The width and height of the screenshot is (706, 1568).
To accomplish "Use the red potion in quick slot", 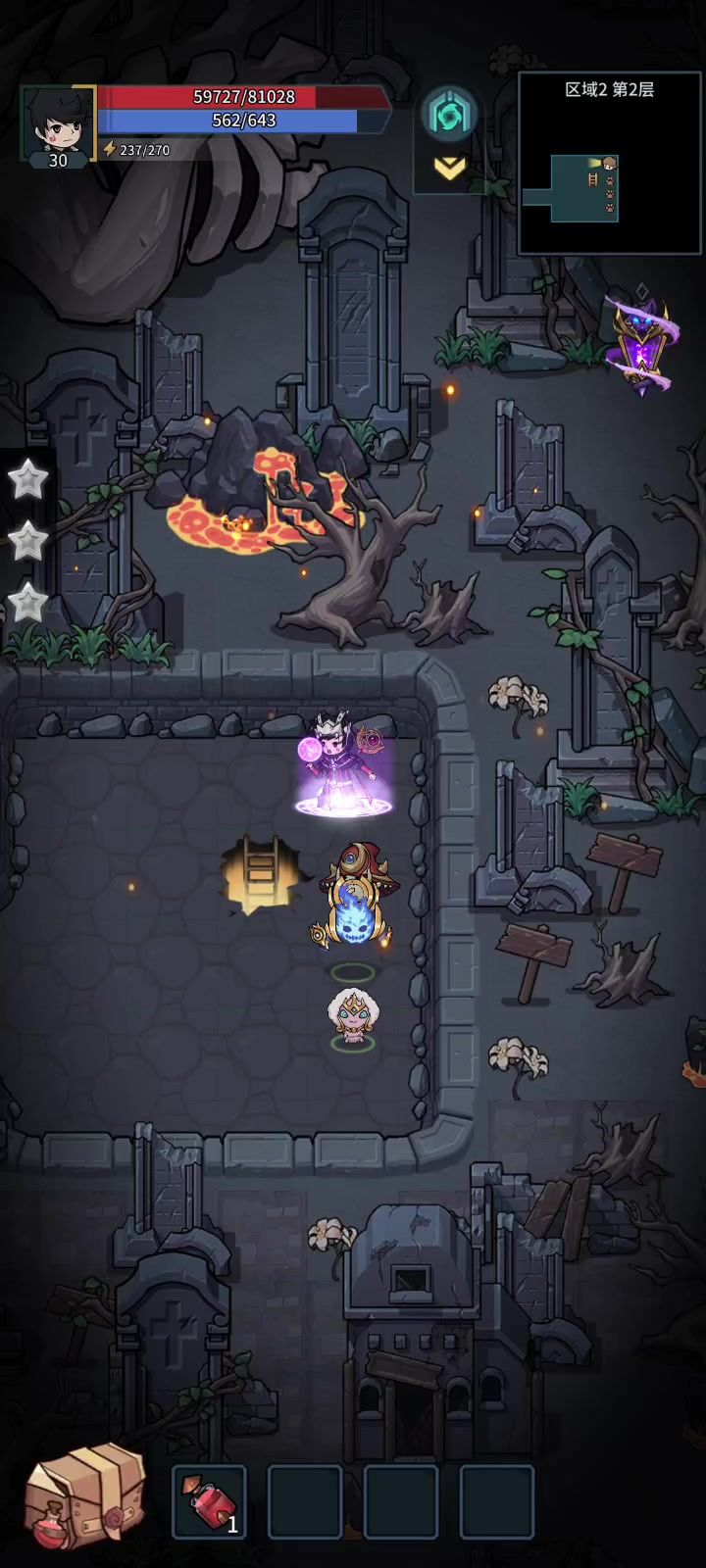I will pos(210,1500).
